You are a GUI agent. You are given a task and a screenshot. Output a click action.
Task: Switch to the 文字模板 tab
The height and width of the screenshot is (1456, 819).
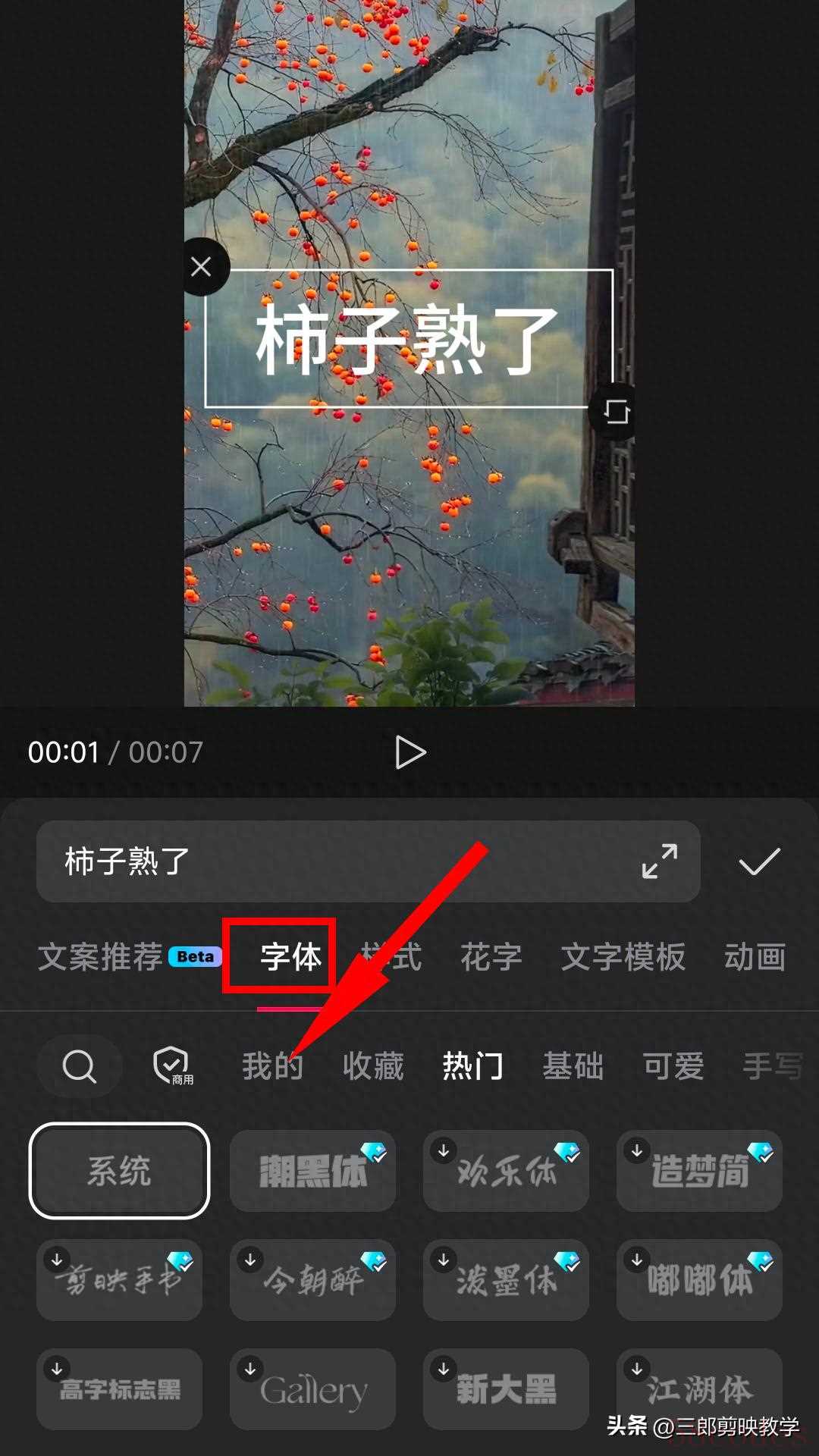[623, 957]
